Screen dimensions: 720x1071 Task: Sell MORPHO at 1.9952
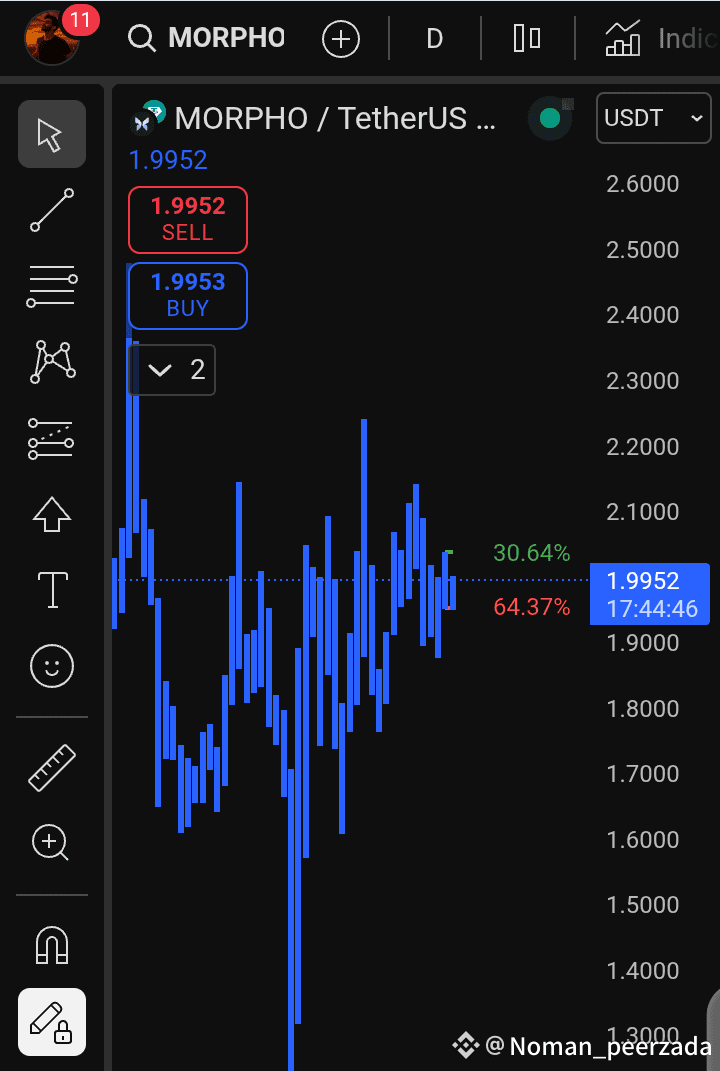[x=188, y=219]
